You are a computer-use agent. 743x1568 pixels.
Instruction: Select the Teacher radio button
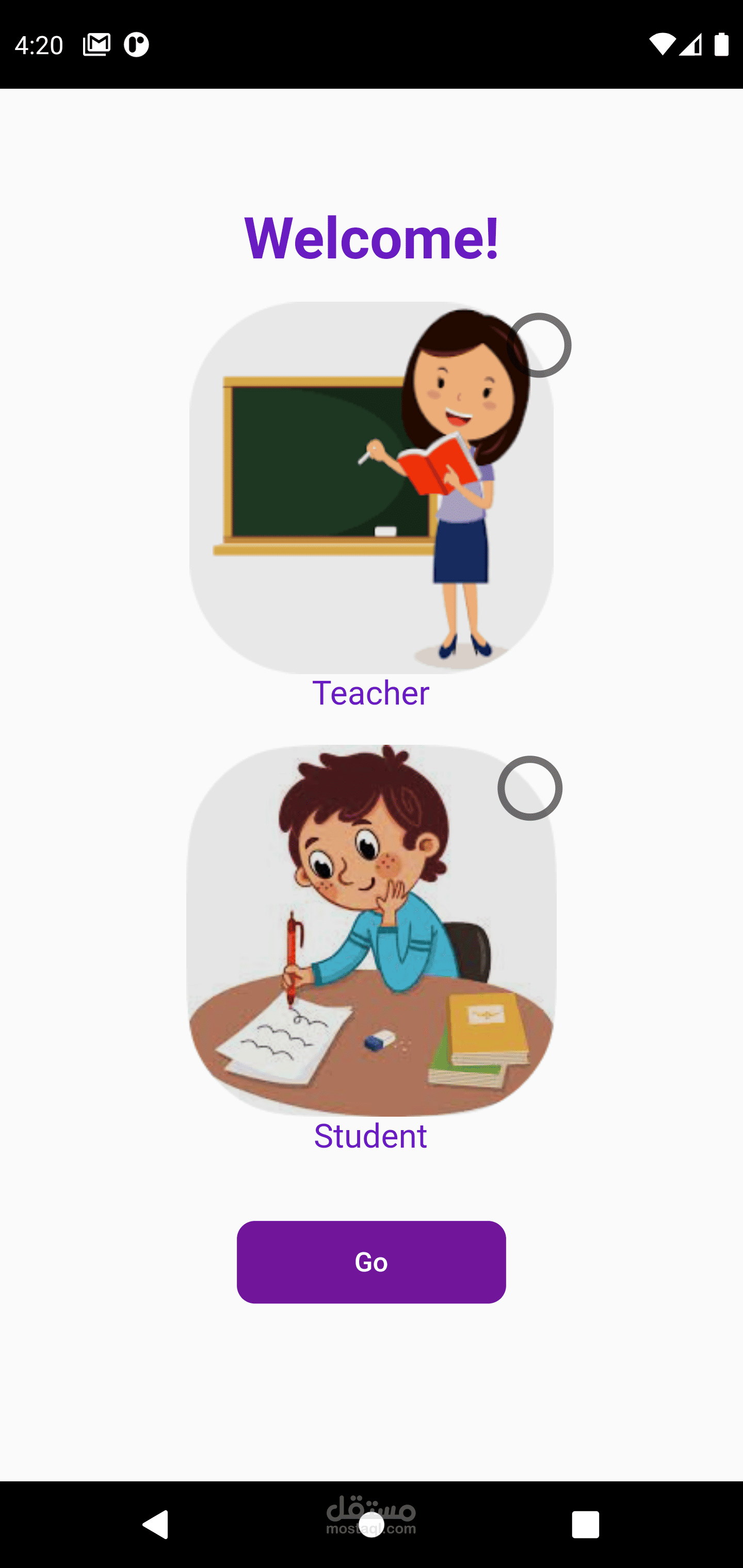539,345
